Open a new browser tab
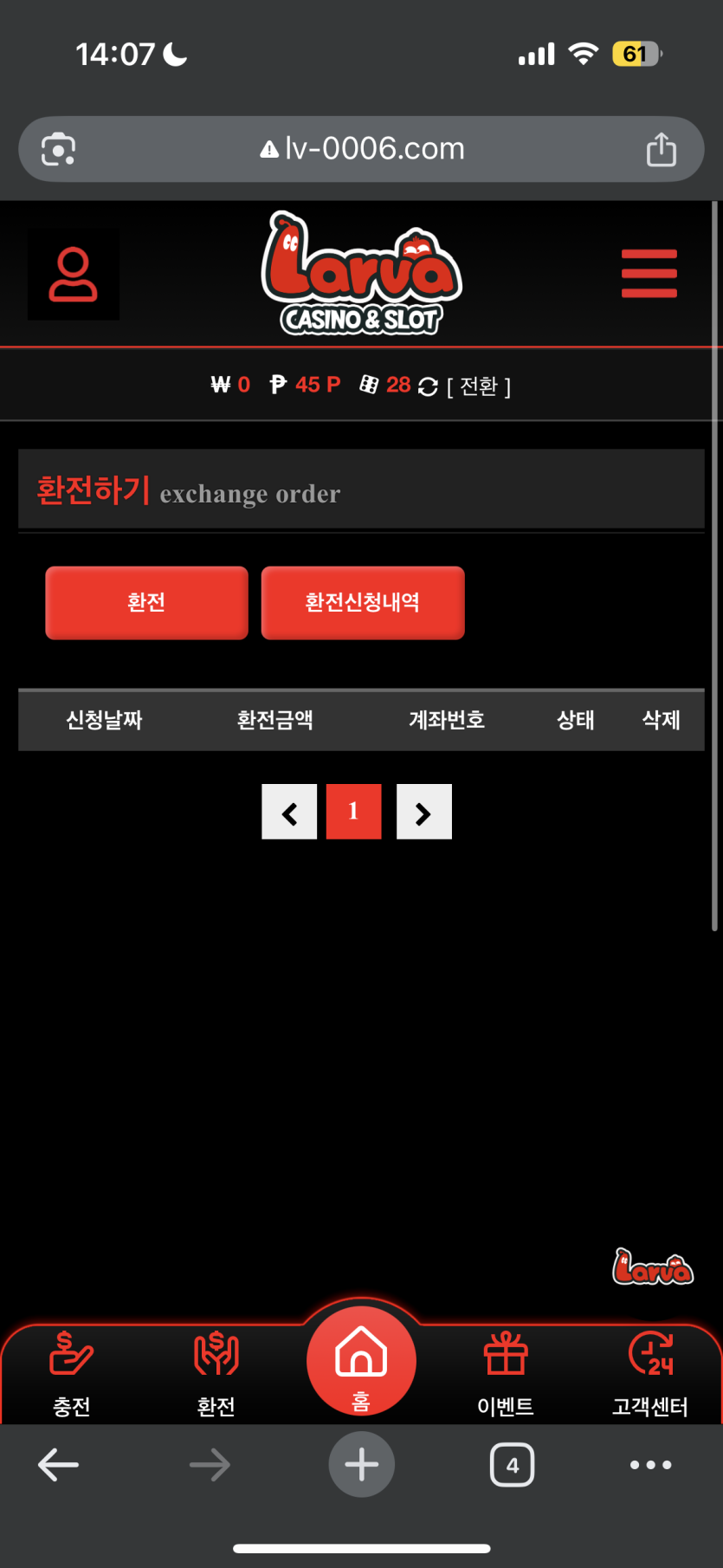 [361, 1465]
